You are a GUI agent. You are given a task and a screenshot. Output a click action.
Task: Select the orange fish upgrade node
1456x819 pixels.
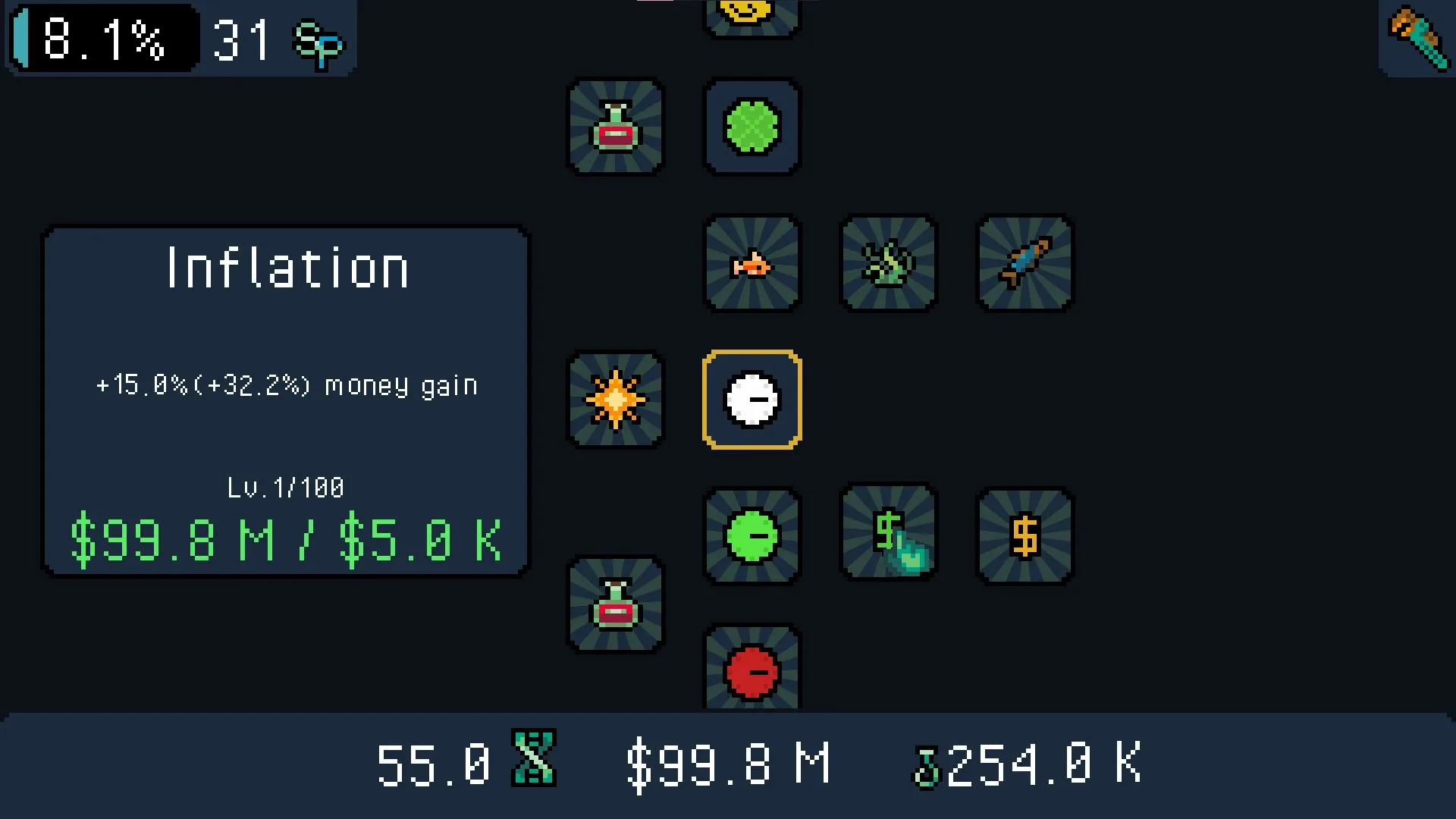tap(752, 264)
